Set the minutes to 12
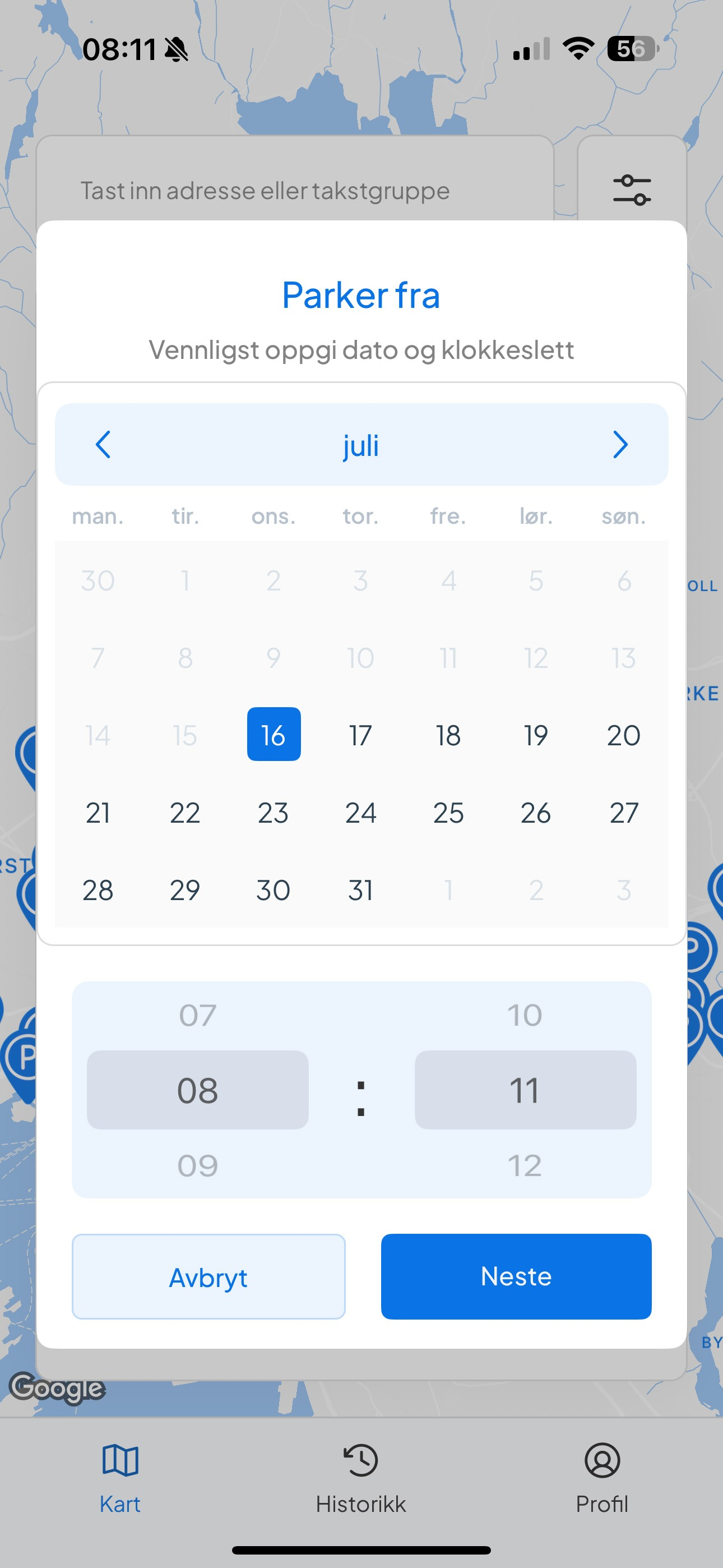 point(525,1165)
